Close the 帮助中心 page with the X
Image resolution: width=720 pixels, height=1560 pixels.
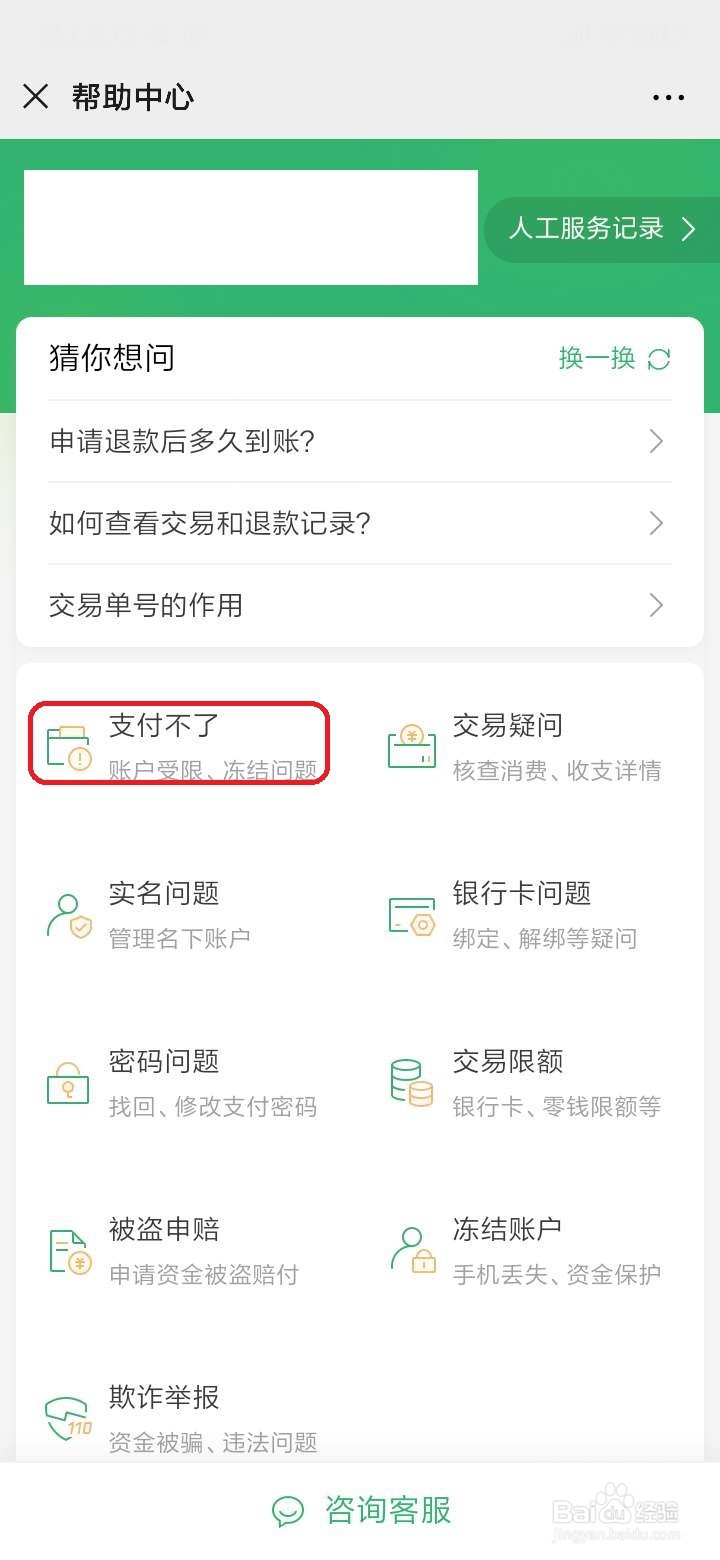[36, 96]
